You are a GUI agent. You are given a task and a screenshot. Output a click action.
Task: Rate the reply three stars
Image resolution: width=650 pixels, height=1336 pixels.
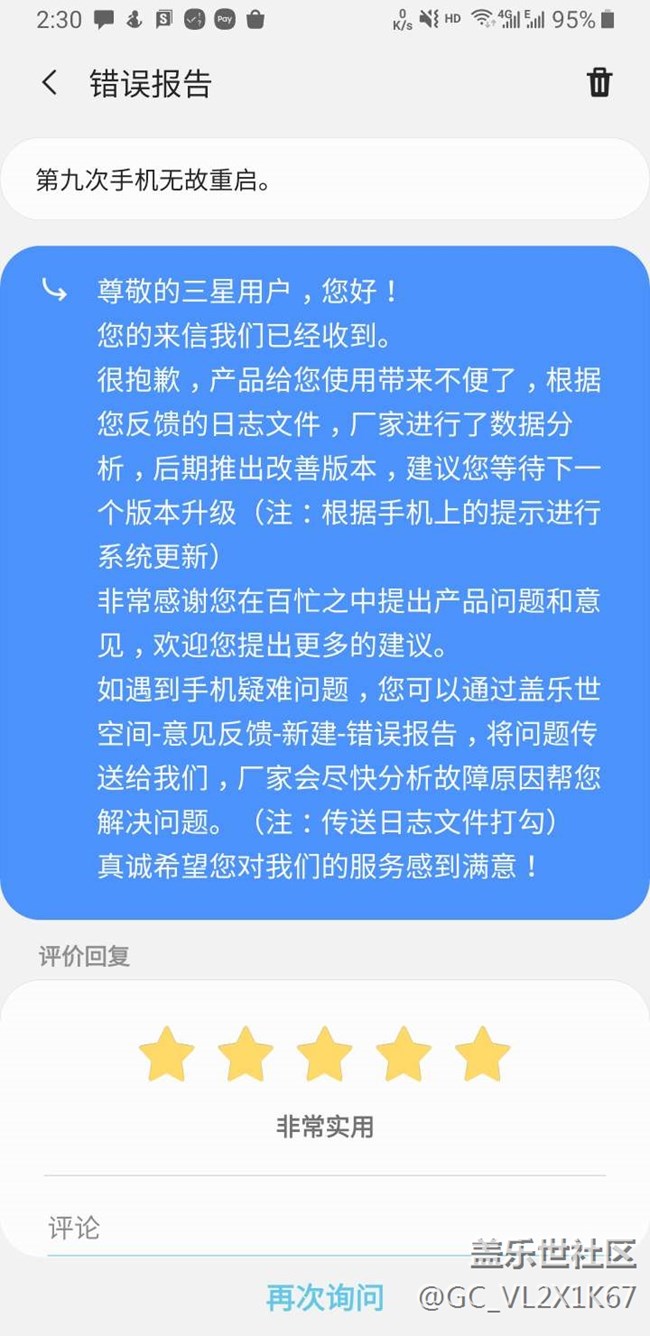(x=324, y=1054)
